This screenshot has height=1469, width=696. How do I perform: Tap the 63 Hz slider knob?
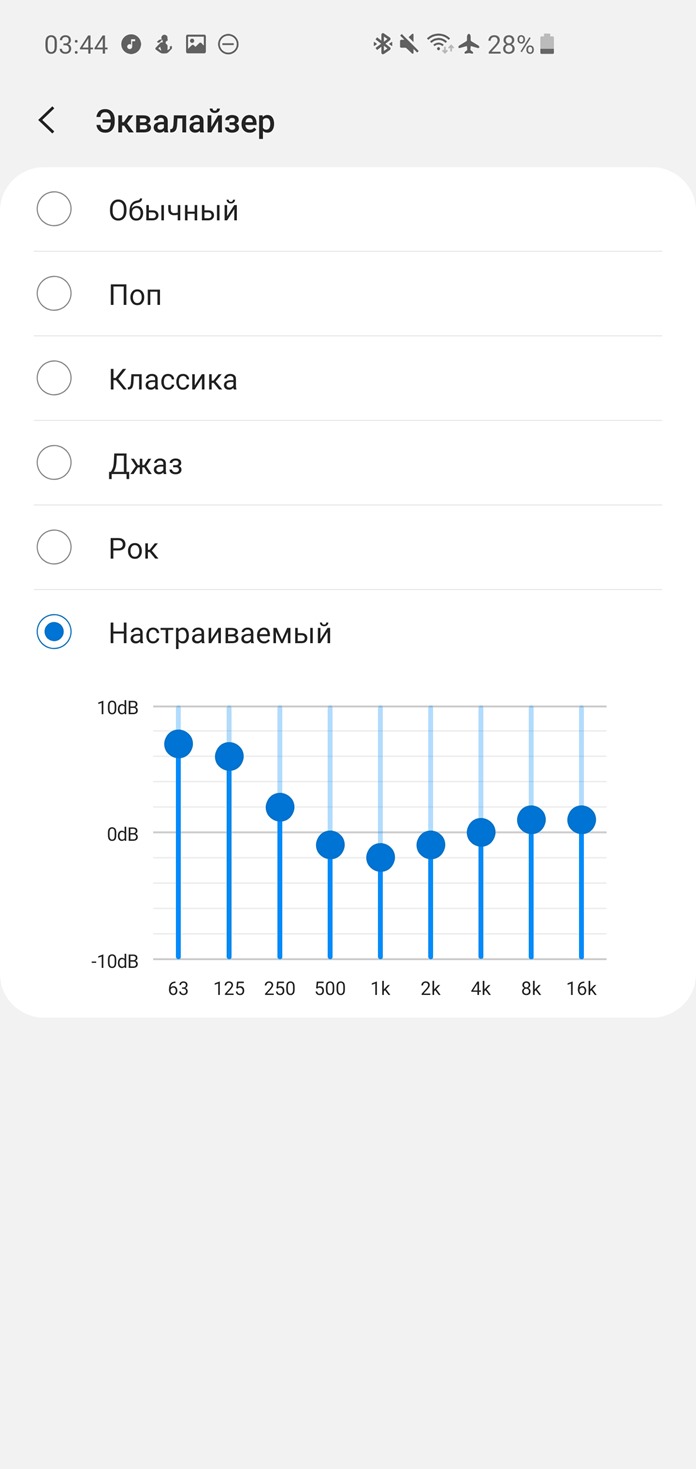point(178,744)
